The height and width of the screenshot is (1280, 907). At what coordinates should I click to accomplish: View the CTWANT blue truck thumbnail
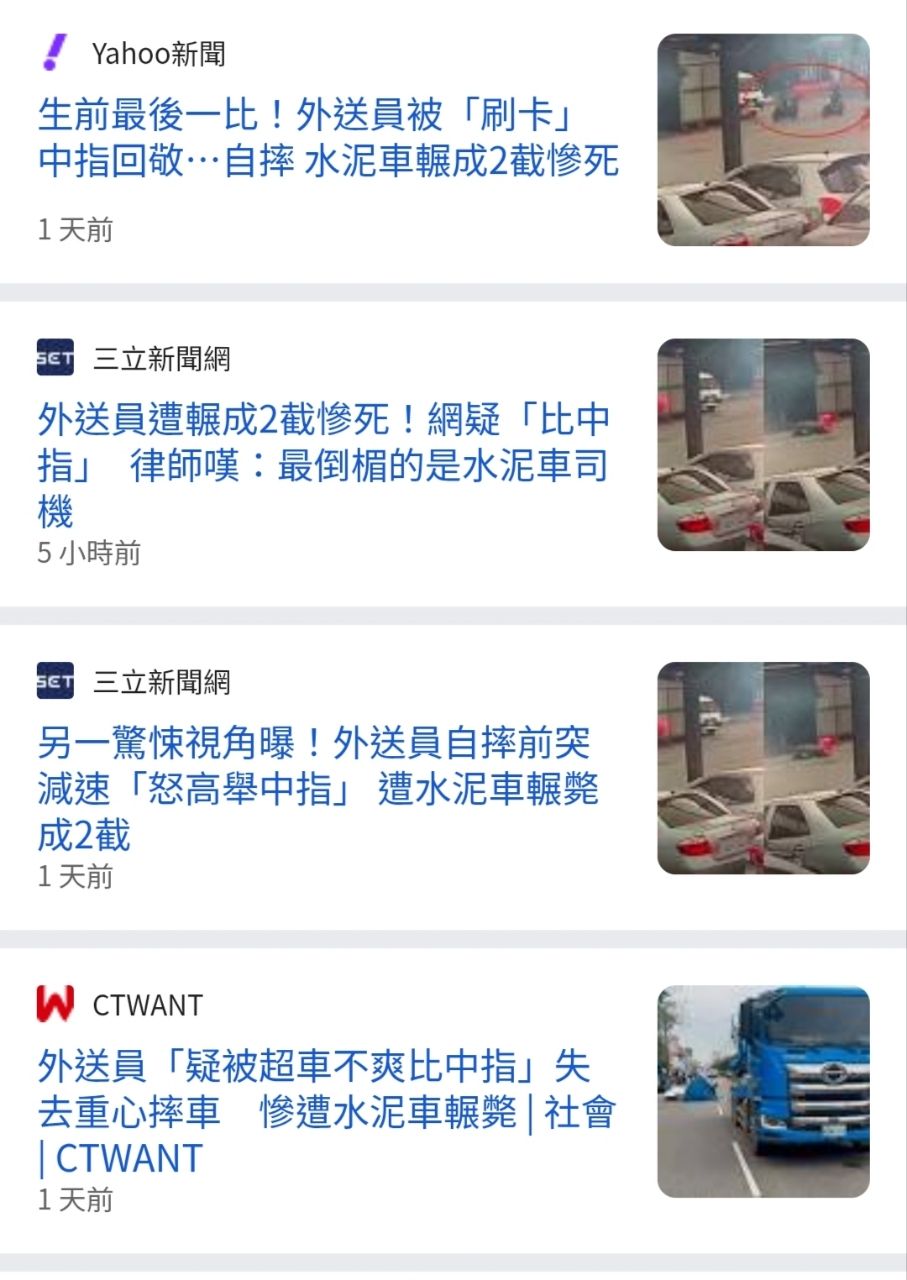pos(763,1092)
